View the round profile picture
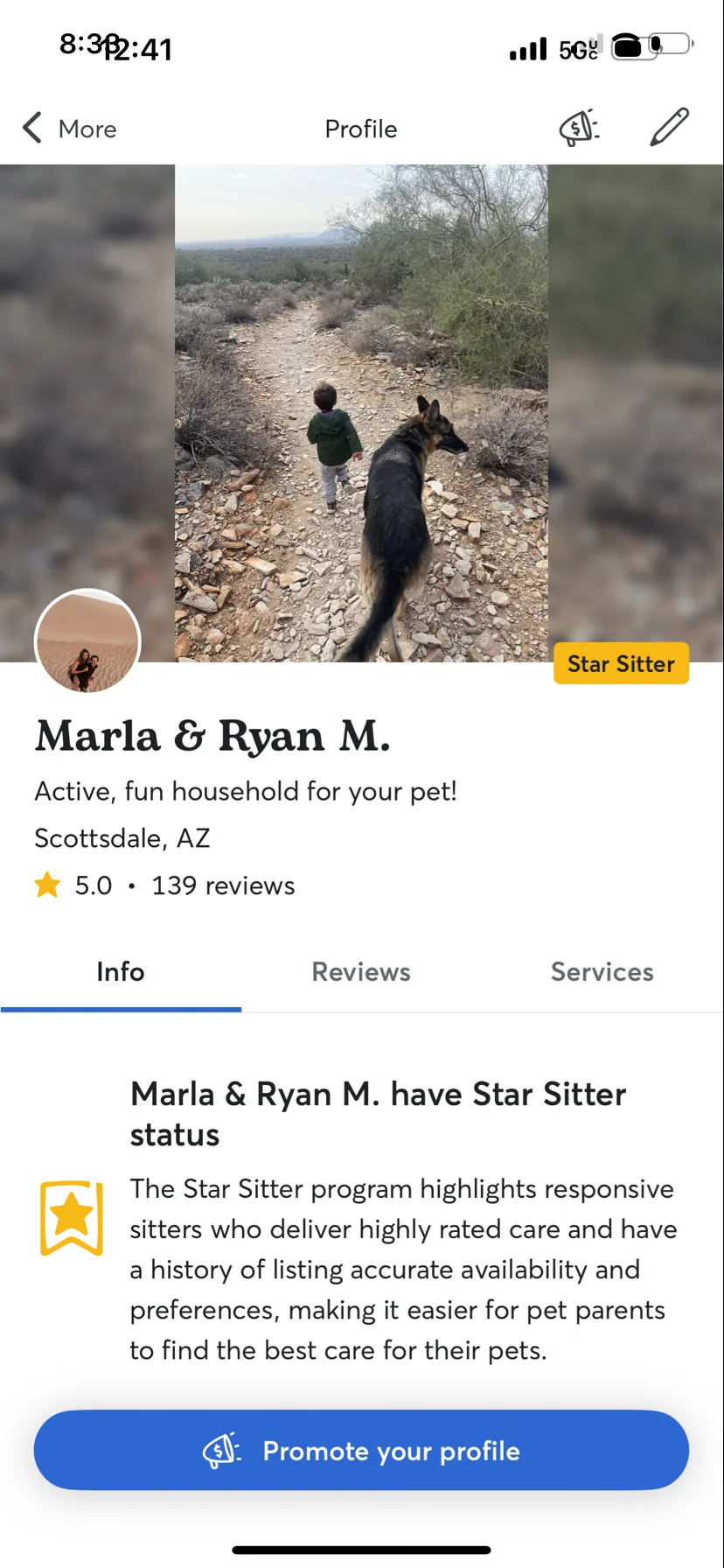This screenshot has height=1568, width=724. [x=87, y=641]
